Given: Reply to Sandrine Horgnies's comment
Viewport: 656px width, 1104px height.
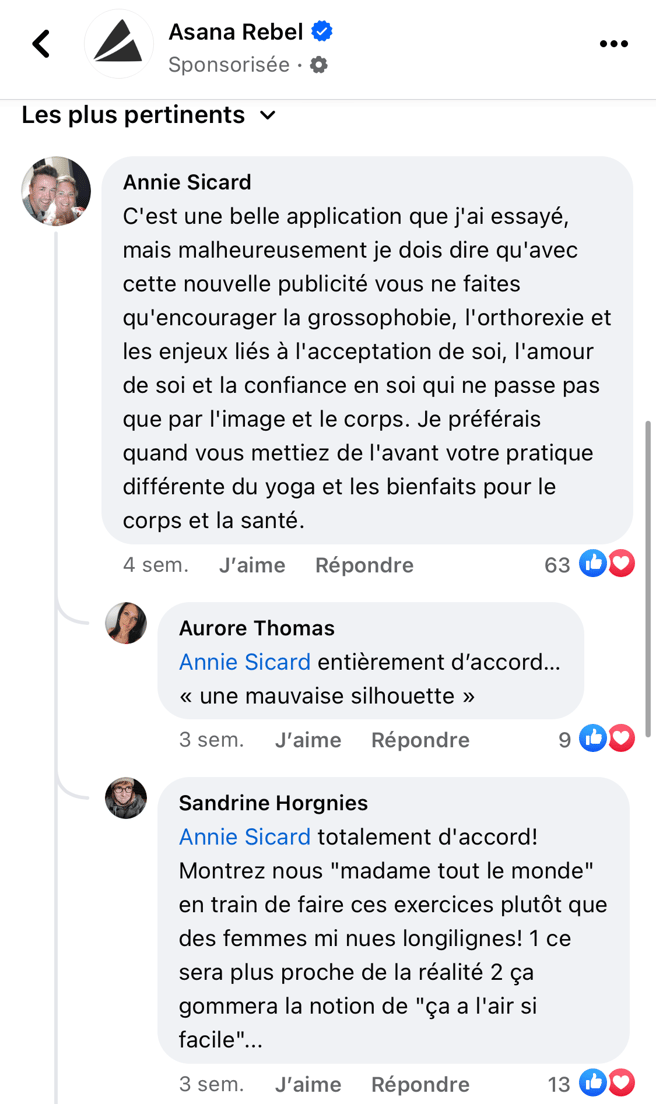Looking at the screenshot, I should [x=420, y=1084].
